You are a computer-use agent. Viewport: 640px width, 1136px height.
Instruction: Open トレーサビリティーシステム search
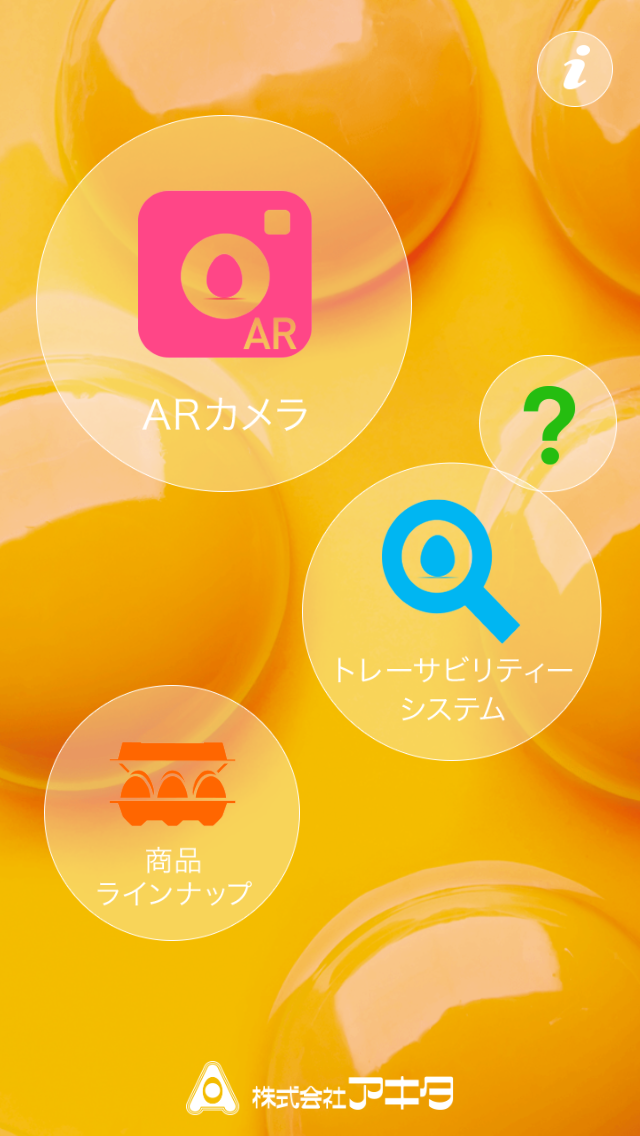(x=452, y=611)
